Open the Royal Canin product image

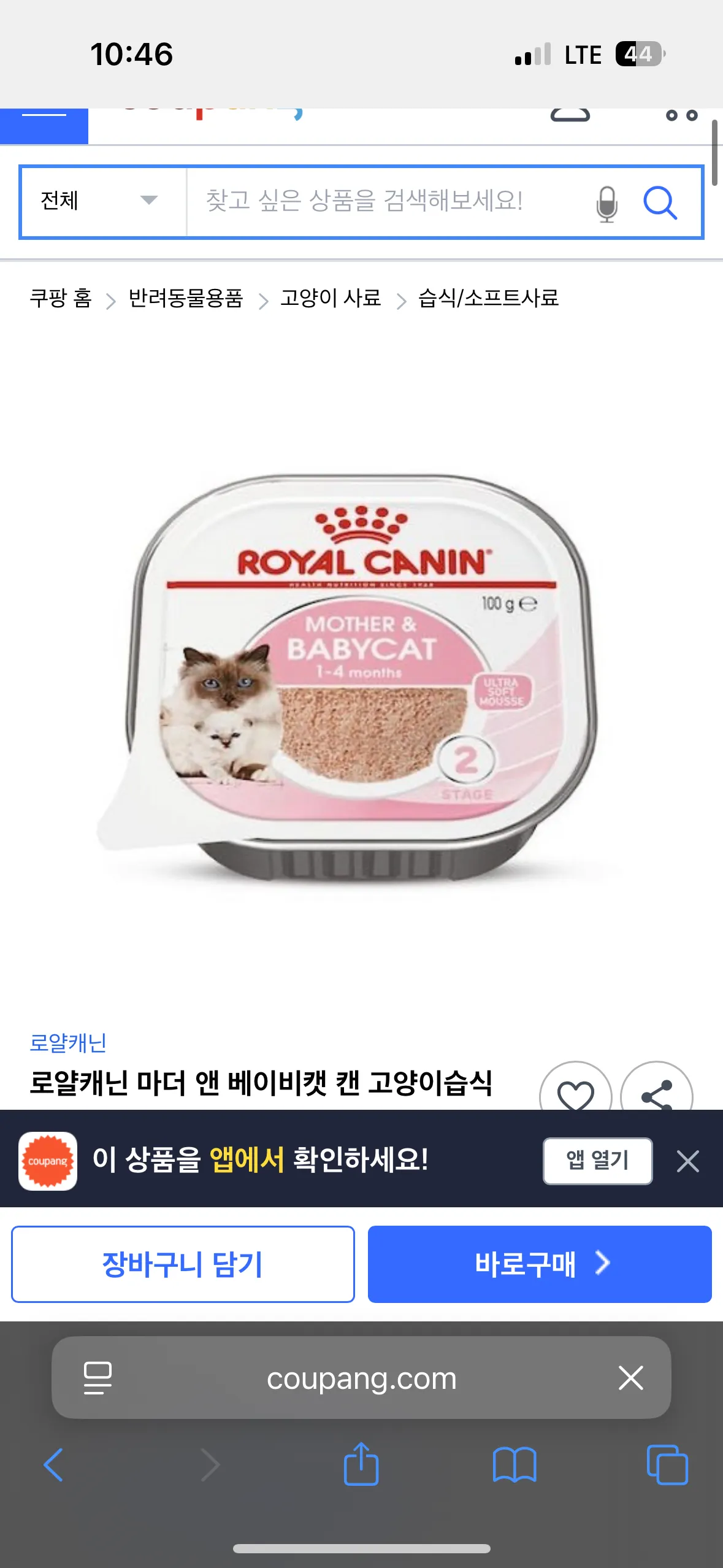[361, 675]
